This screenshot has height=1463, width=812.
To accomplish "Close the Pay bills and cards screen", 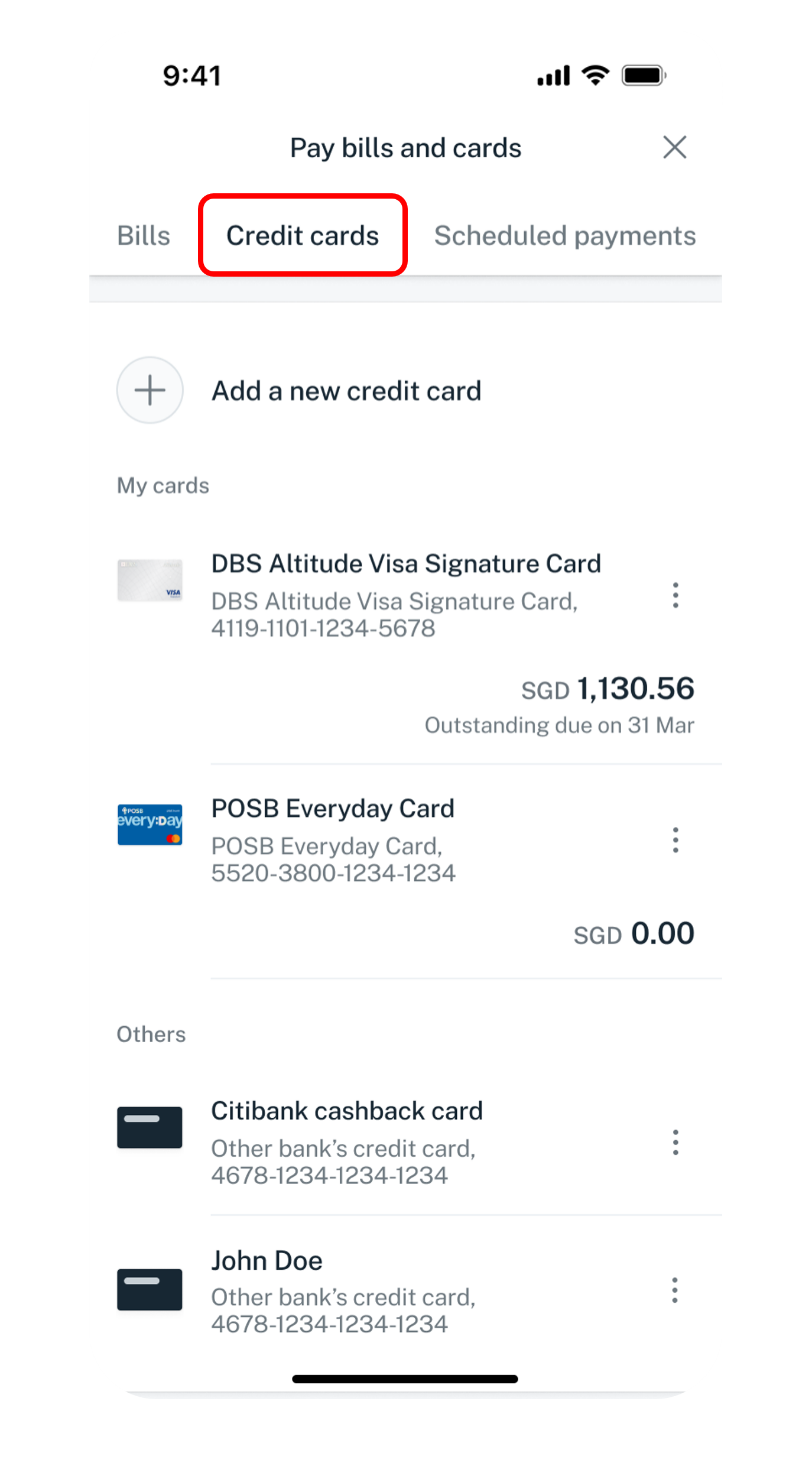I will point(674,148).
